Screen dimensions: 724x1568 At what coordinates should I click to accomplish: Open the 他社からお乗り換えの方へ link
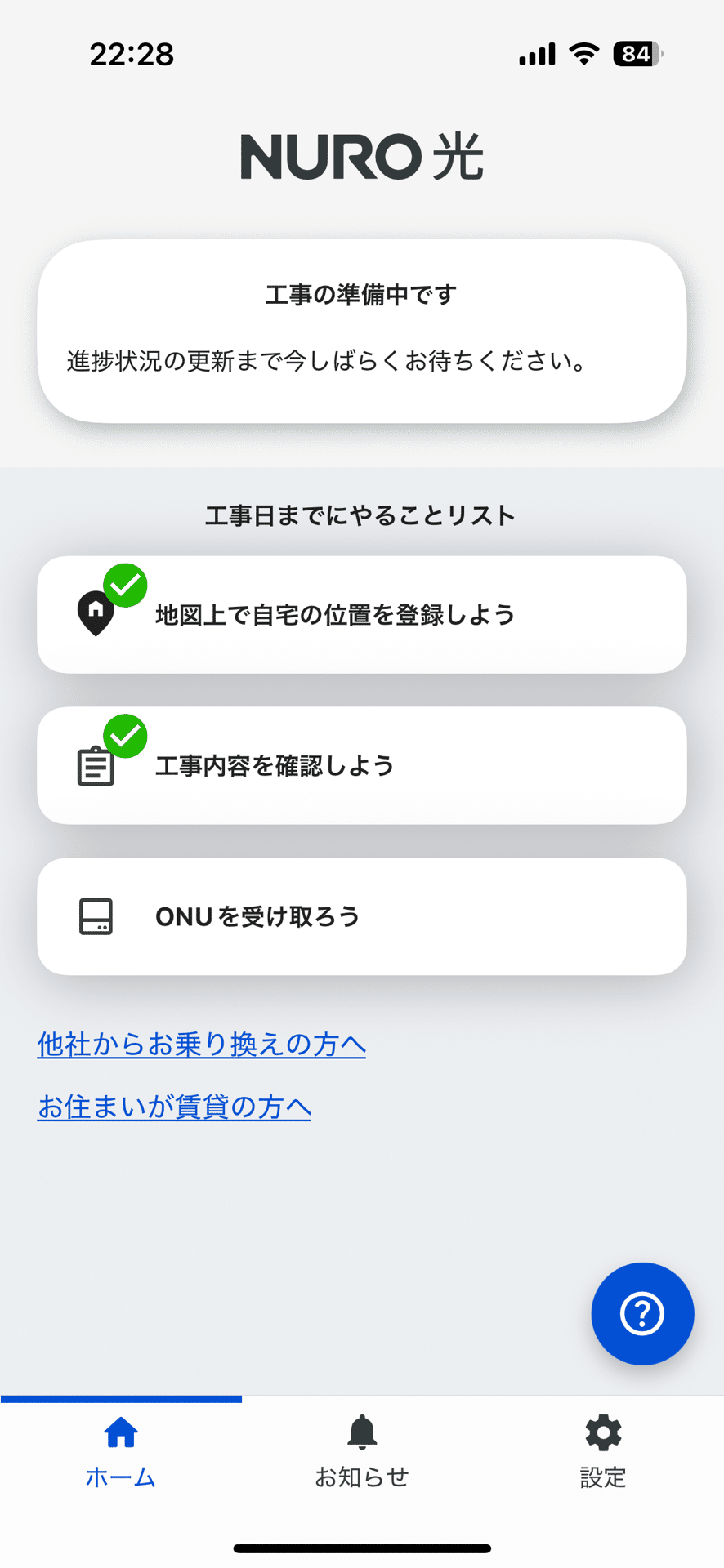tap(201, 1044)
